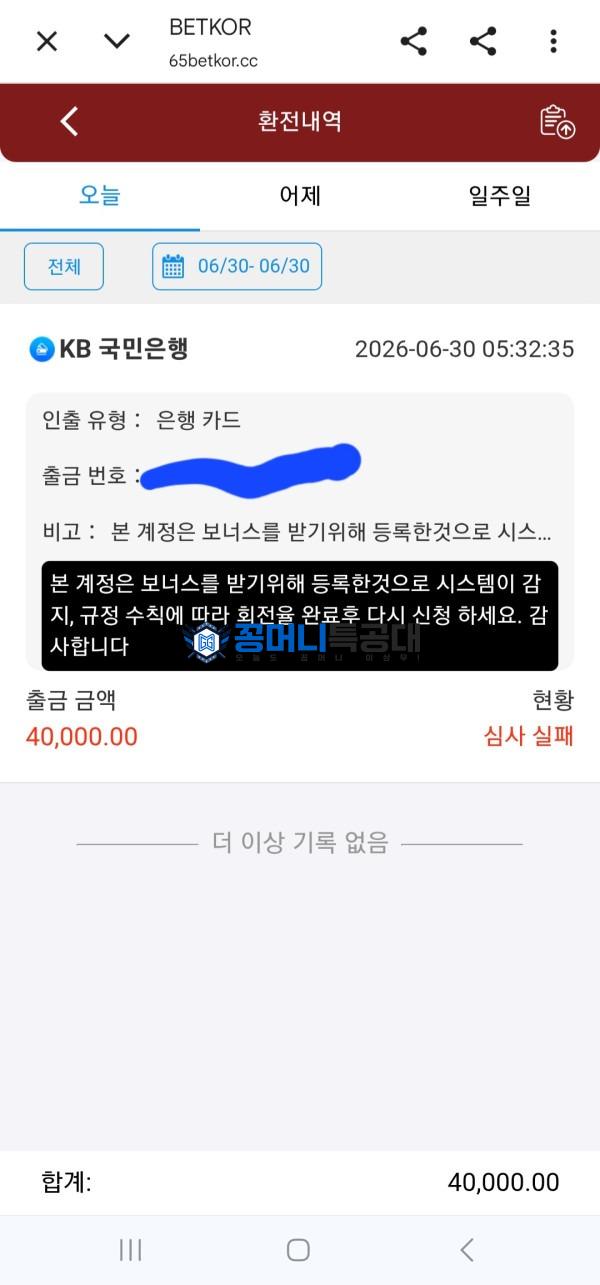Open the clipboard icon in the header
This screenshot has height=1285, width=600.
coord(557,121)
